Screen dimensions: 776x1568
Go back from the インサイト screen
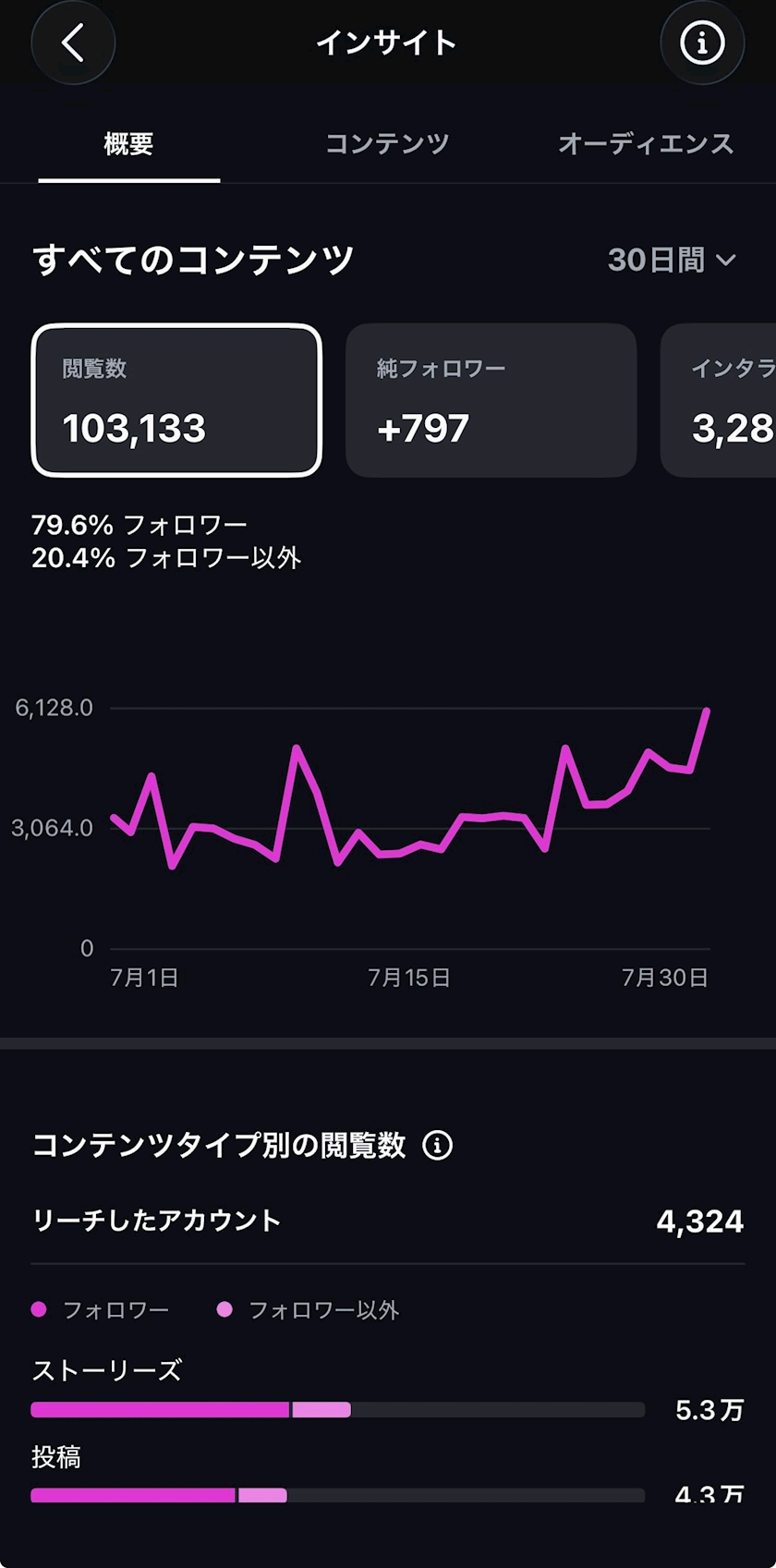click(x=73, y=43)
